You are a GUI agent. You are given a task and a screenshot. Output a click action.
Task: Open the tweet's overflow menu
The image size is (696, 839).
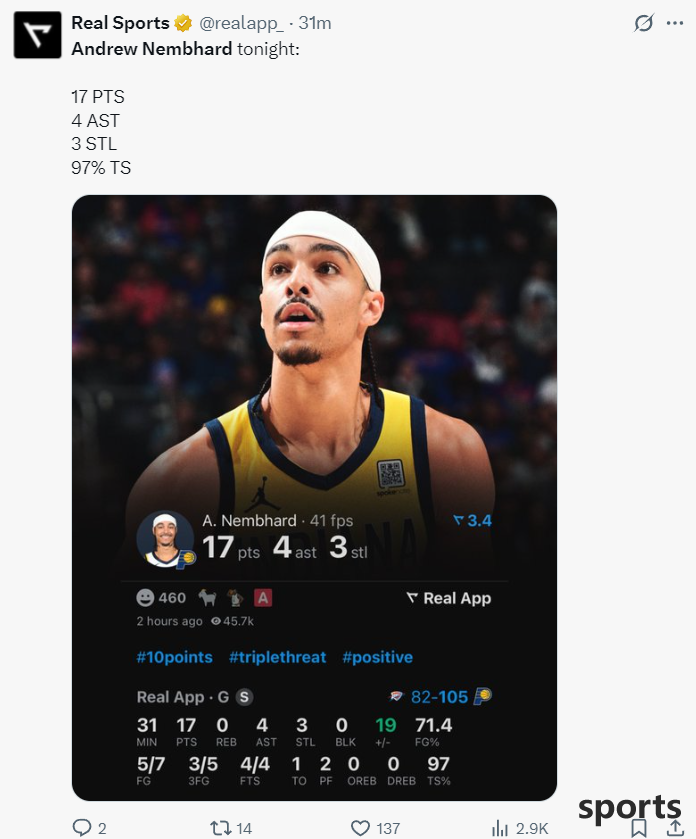[x=674, y=23]
